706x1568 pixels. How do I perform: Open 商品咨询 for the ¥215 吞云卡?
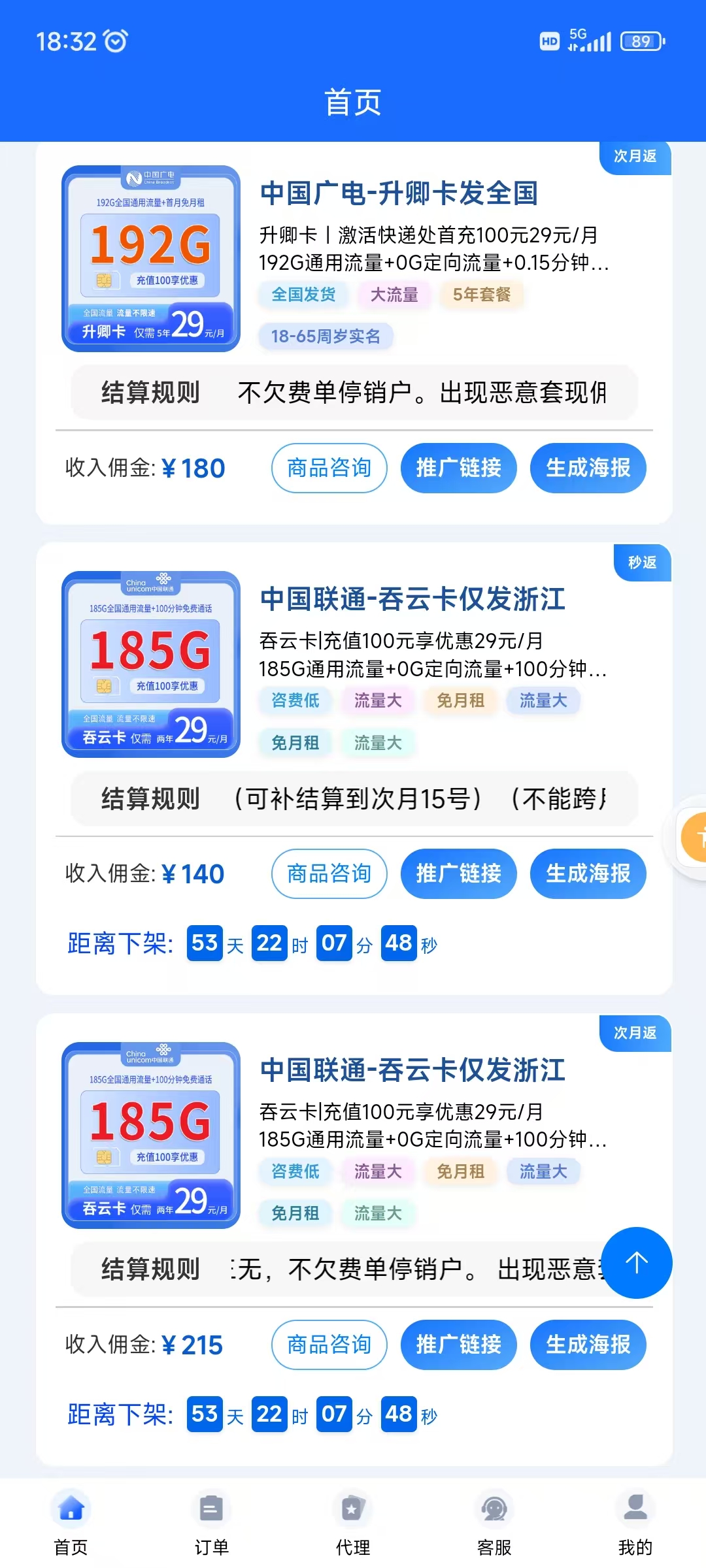pyautogui.click(x=329, y=1345)
